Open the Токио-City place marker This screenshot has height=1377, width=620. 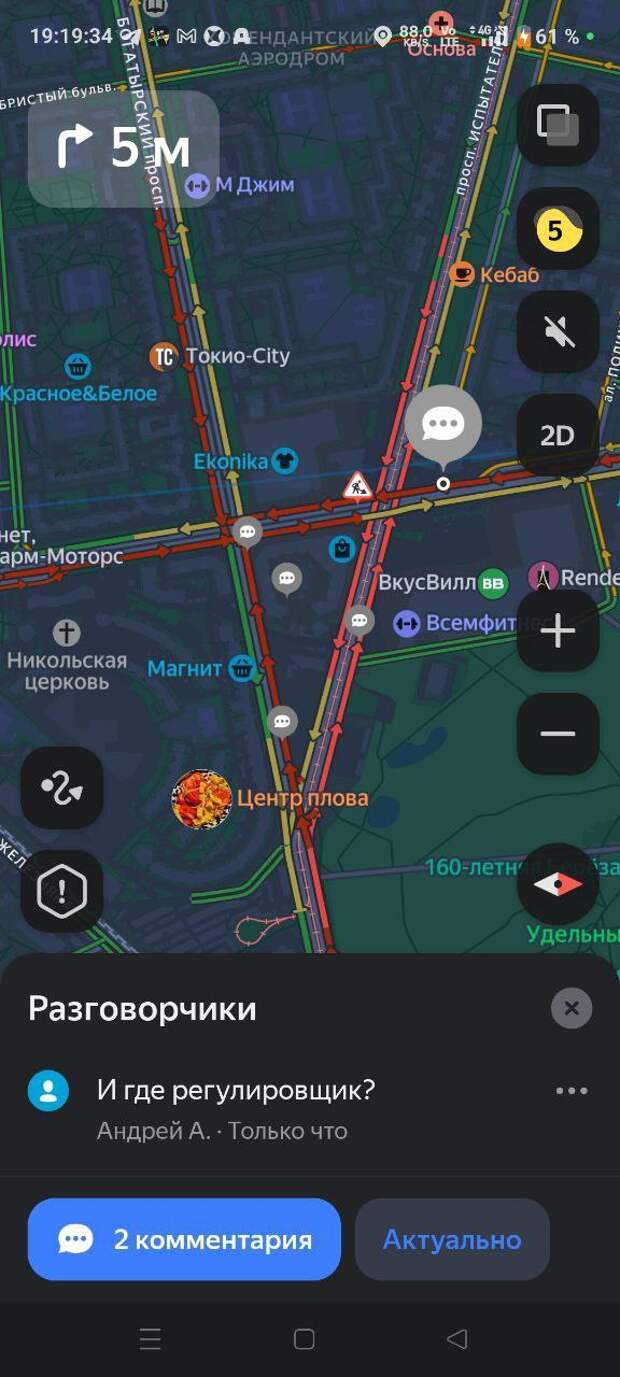[163, 356]
